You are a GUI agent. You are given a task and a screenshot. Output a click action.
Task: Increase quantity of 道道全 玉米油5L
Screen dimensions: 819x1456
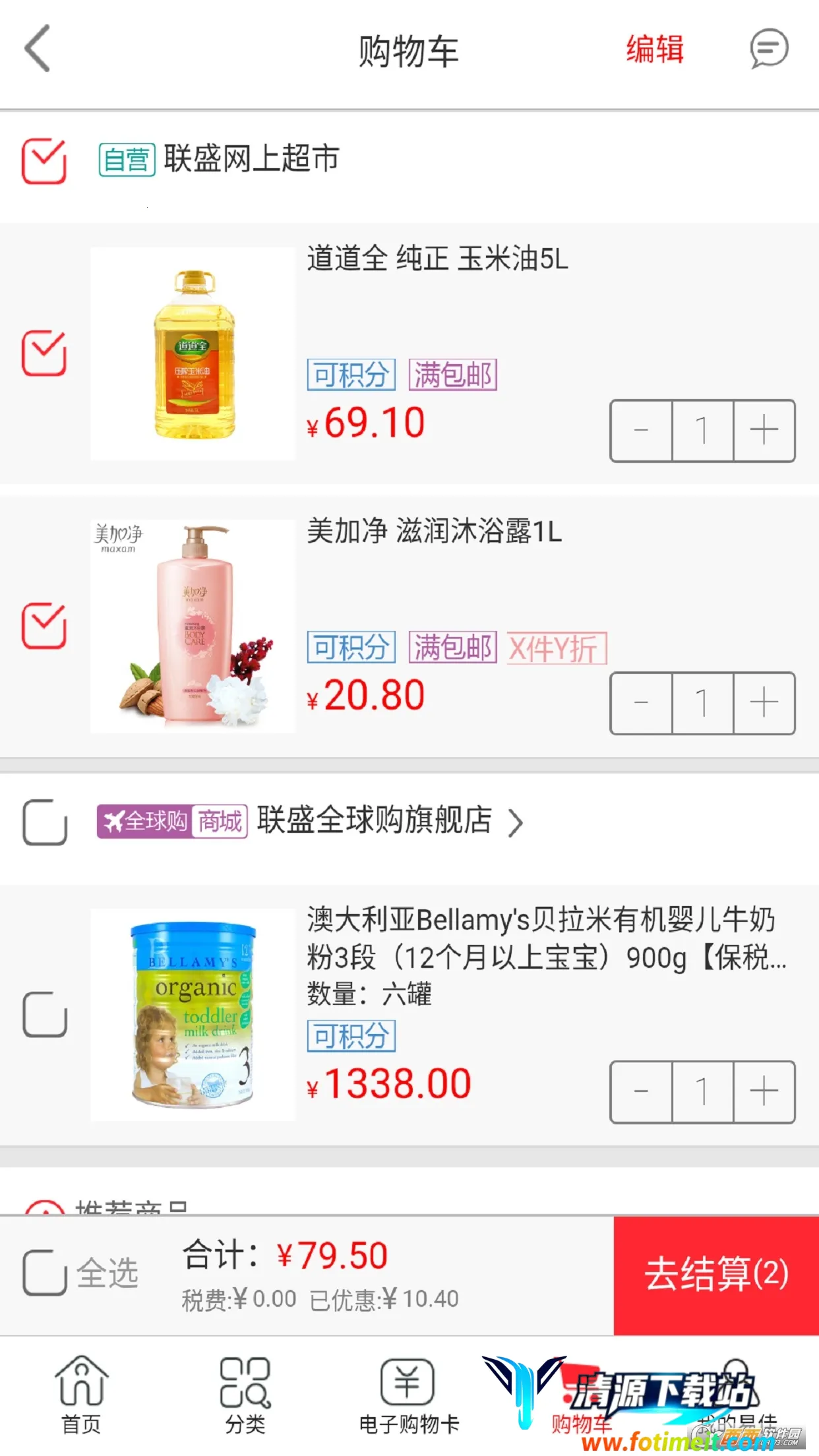pos(764,431)
